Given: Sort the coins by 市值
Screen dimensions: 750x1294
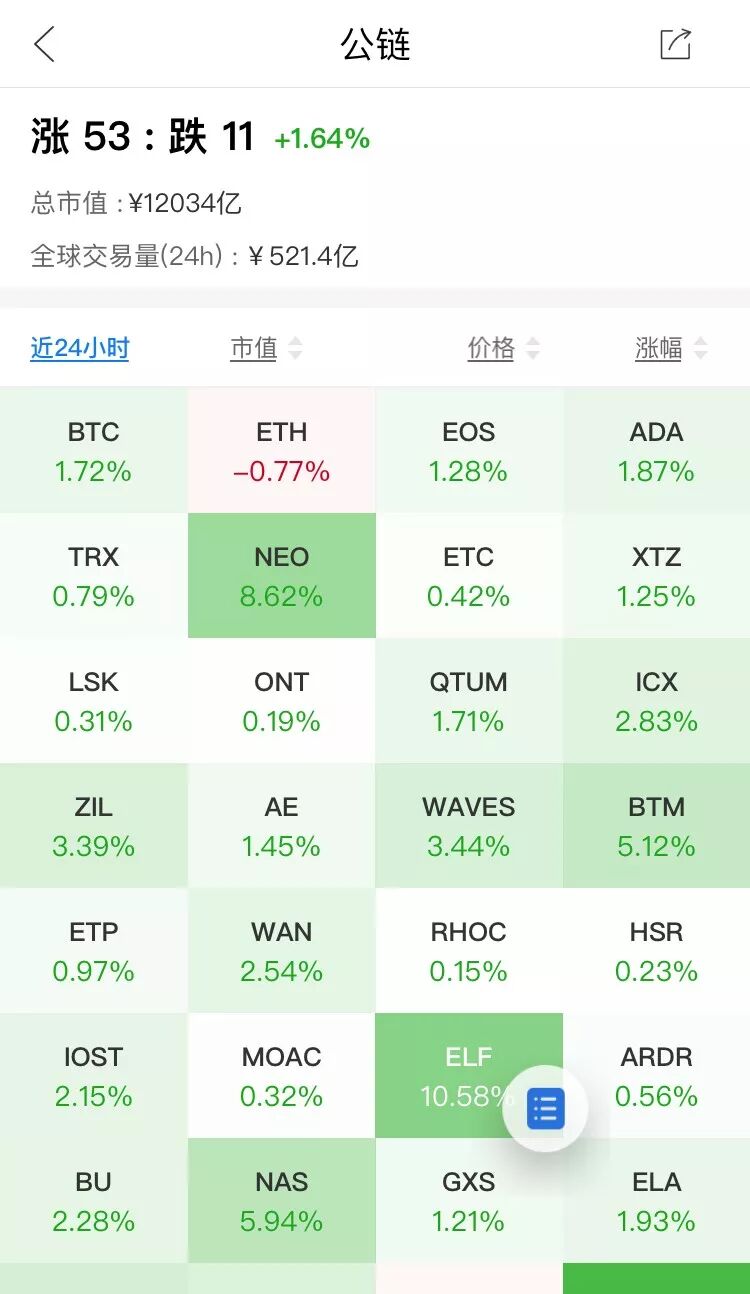Looking at the screenshot, I should (265, 348).
